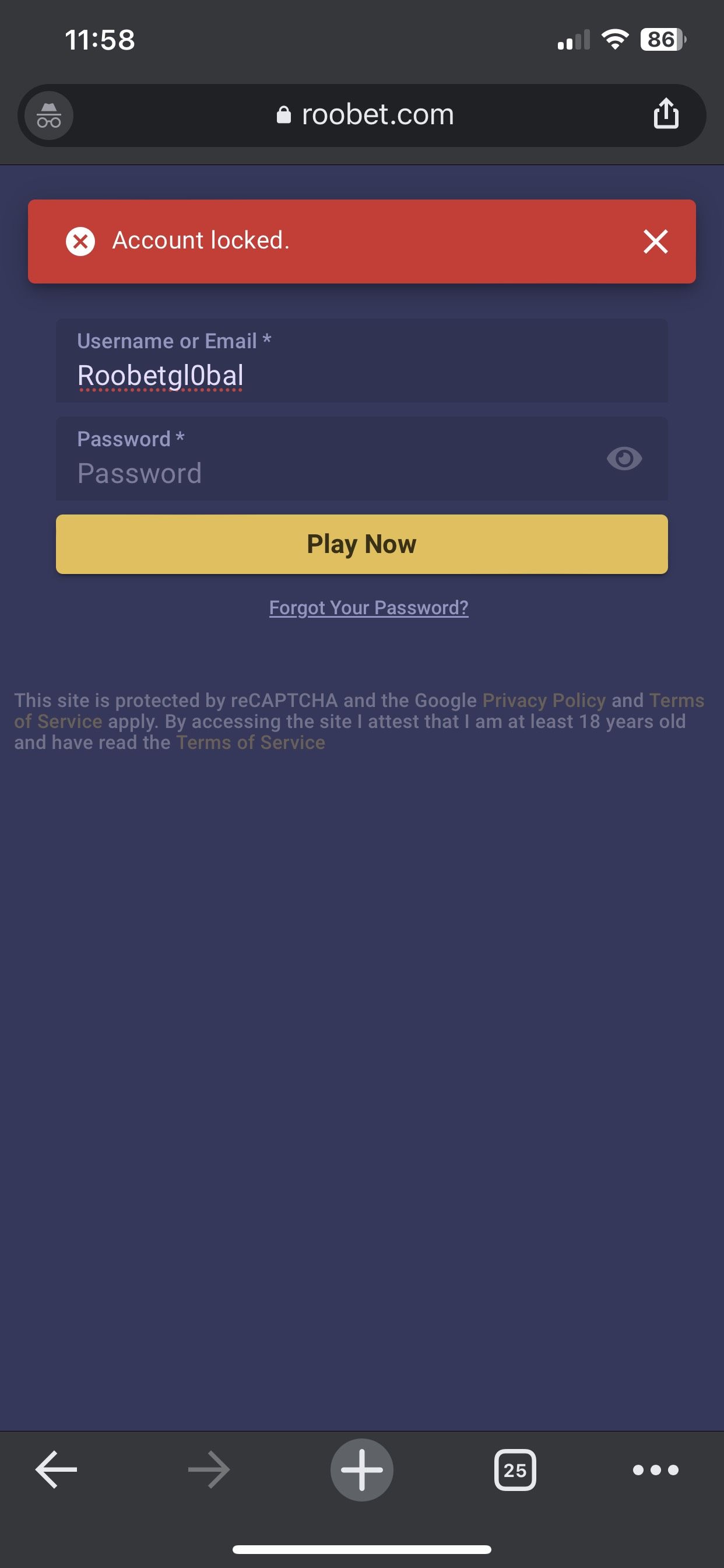Dismiss the Account locked error banner
The image size is (724, 1568).
pyautogui.click(x=655, y=242)
